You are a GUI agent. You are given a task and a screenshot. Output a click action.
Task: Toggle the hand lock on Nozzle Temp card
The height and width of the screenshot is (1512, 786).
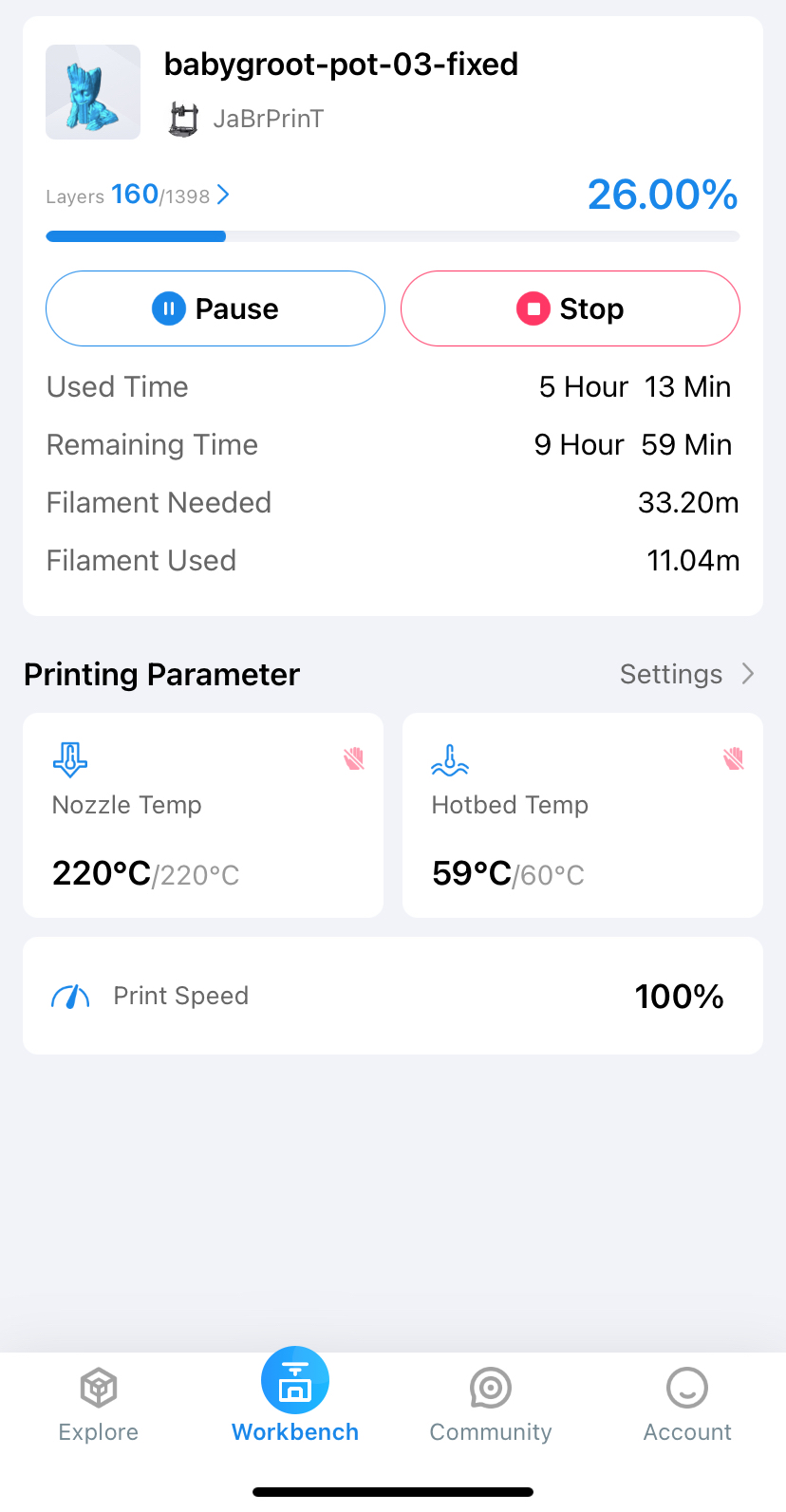pos(353,757)
